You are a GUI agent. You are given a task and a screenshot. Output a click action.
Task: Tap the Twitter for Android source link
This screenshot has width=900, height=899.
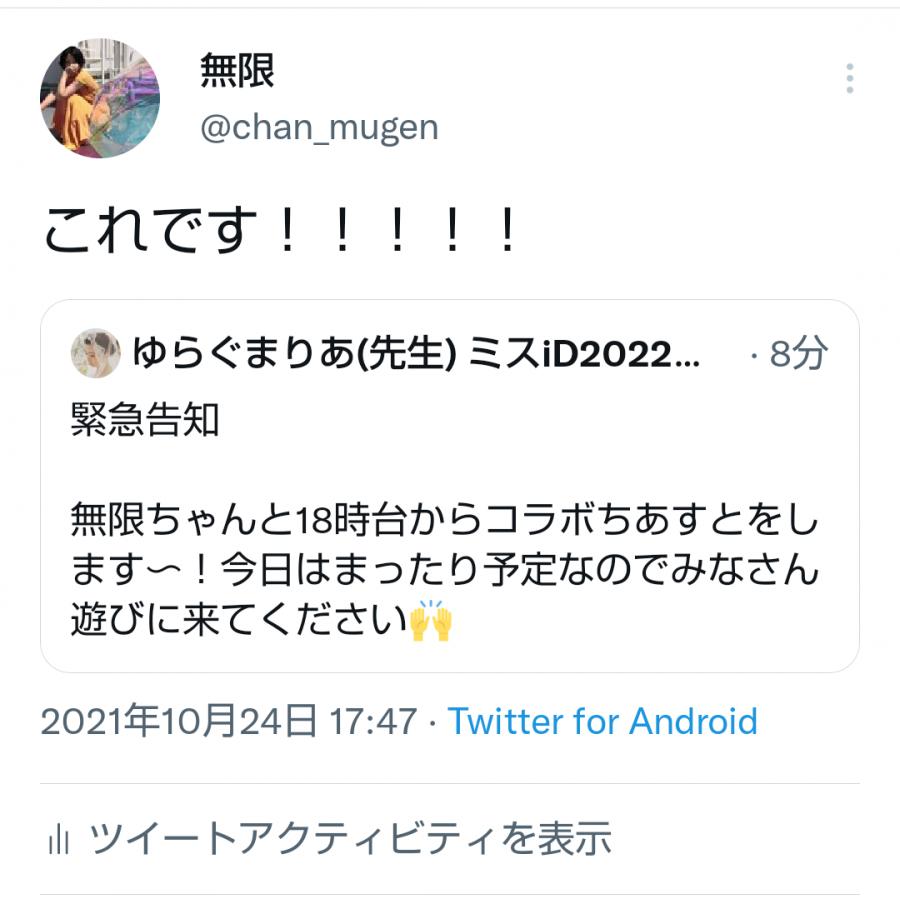tap(602, 721)
